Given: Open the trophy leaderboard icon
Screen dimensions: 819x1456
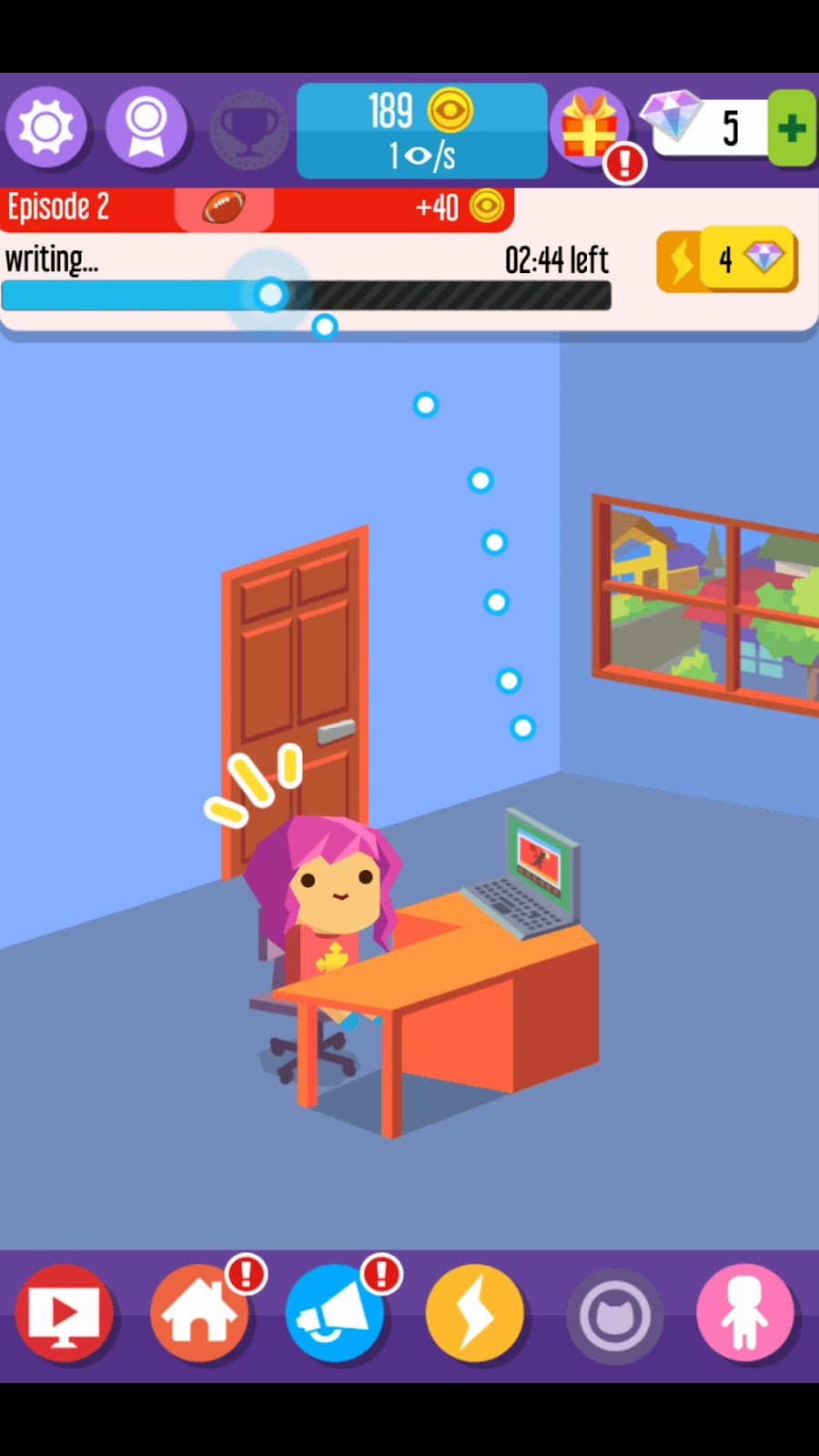Looking at the screenshot, I should point(248,130).
